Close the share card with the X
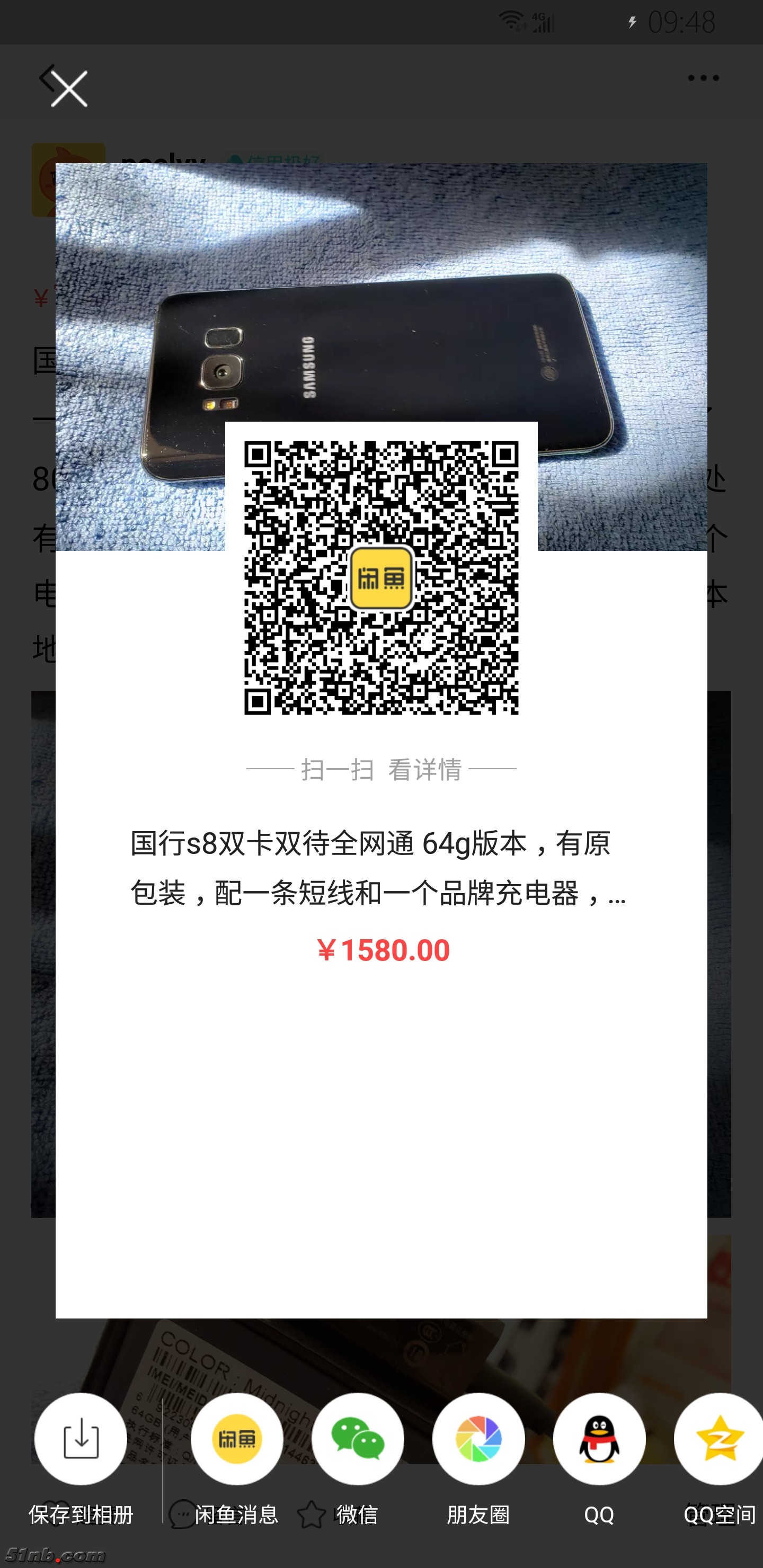763x1568 pixels. 68,88
